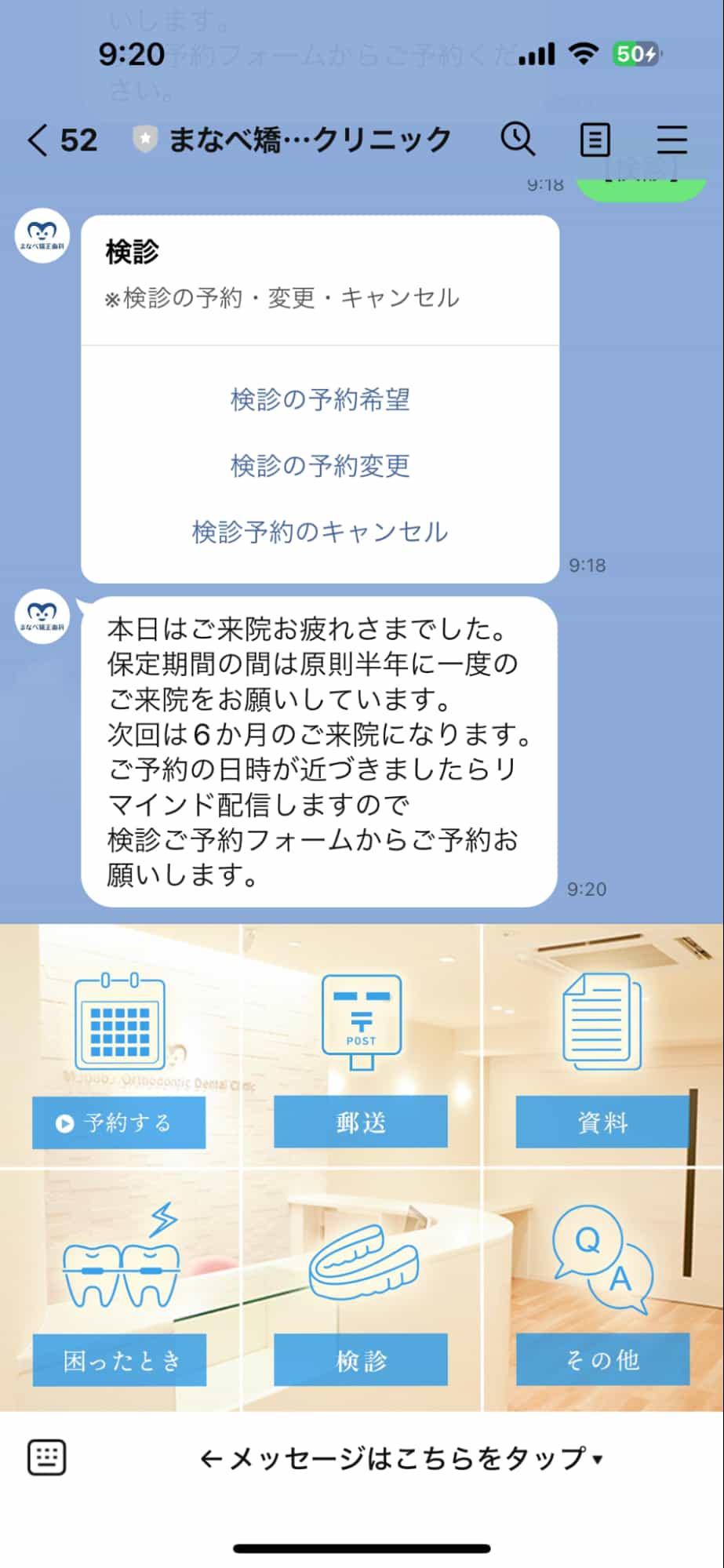The width and height of the screenshot is (724, 1568).
Task: Tap the search icon in the chat header
Action: pos(517,139)
